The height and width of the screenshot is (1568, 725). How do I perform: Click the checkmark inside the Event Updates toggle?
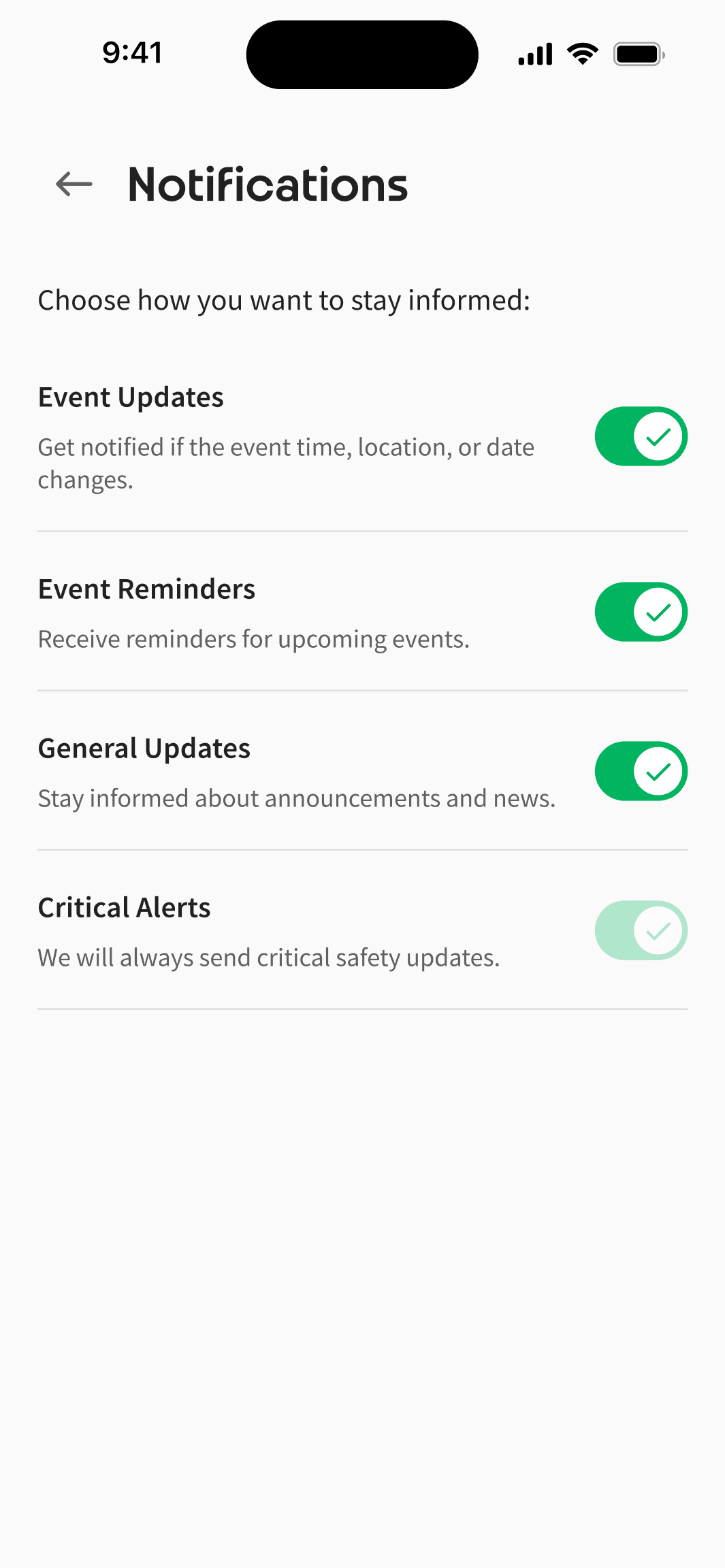click(x=658, y=436)
